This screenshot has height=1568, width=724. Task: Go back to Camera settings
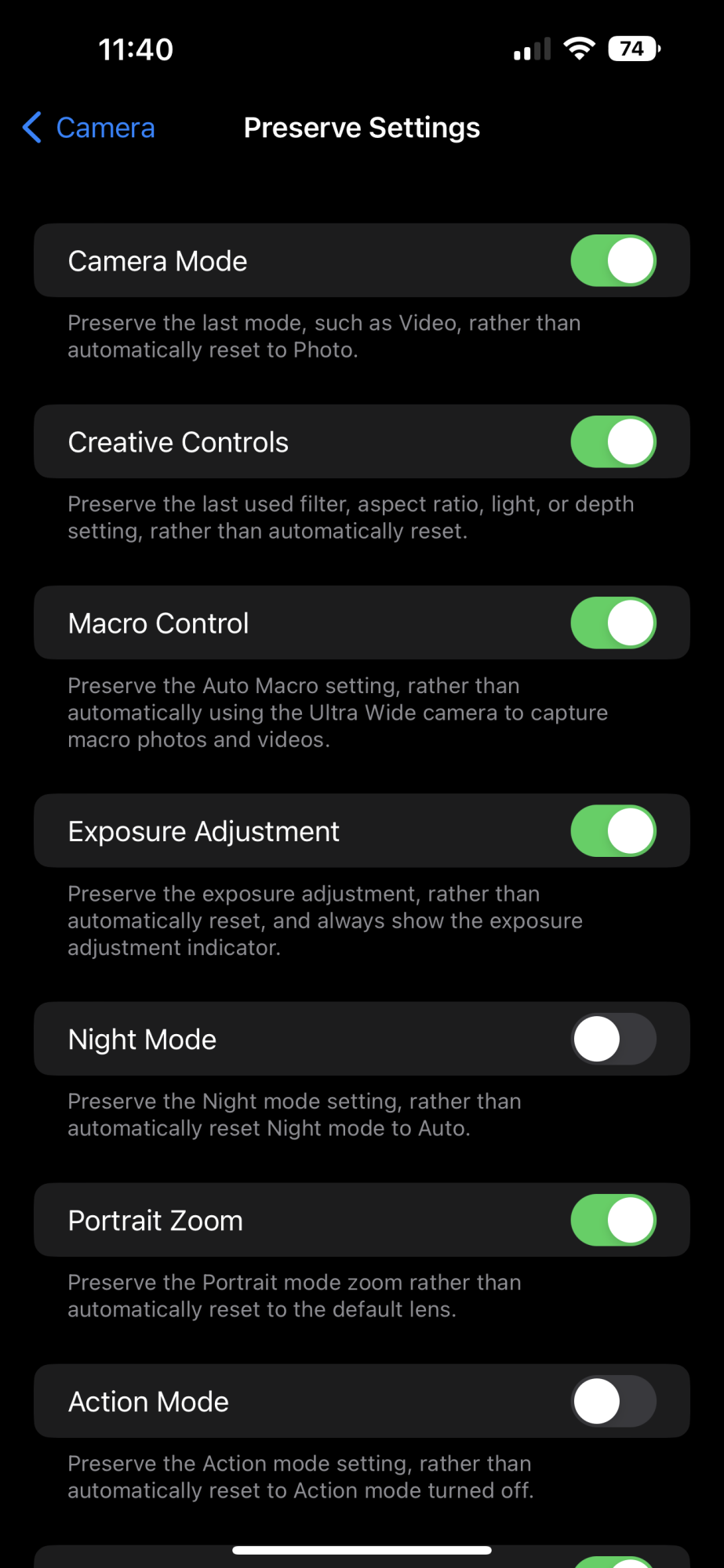click(x=89, y=128)
